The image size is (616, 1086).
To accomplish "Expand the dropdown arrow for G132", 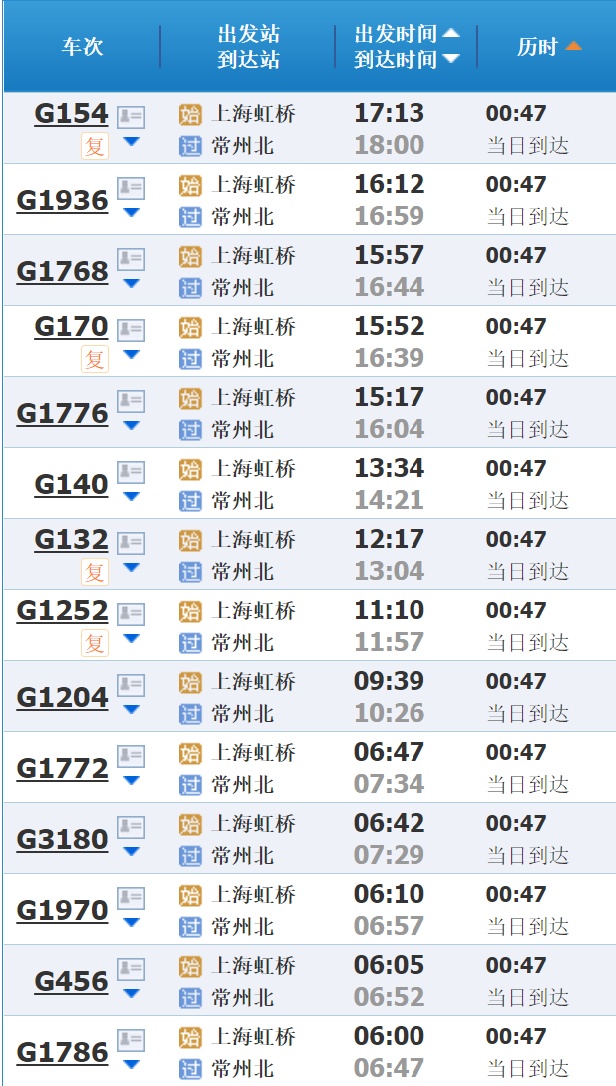I will (131, 567).
